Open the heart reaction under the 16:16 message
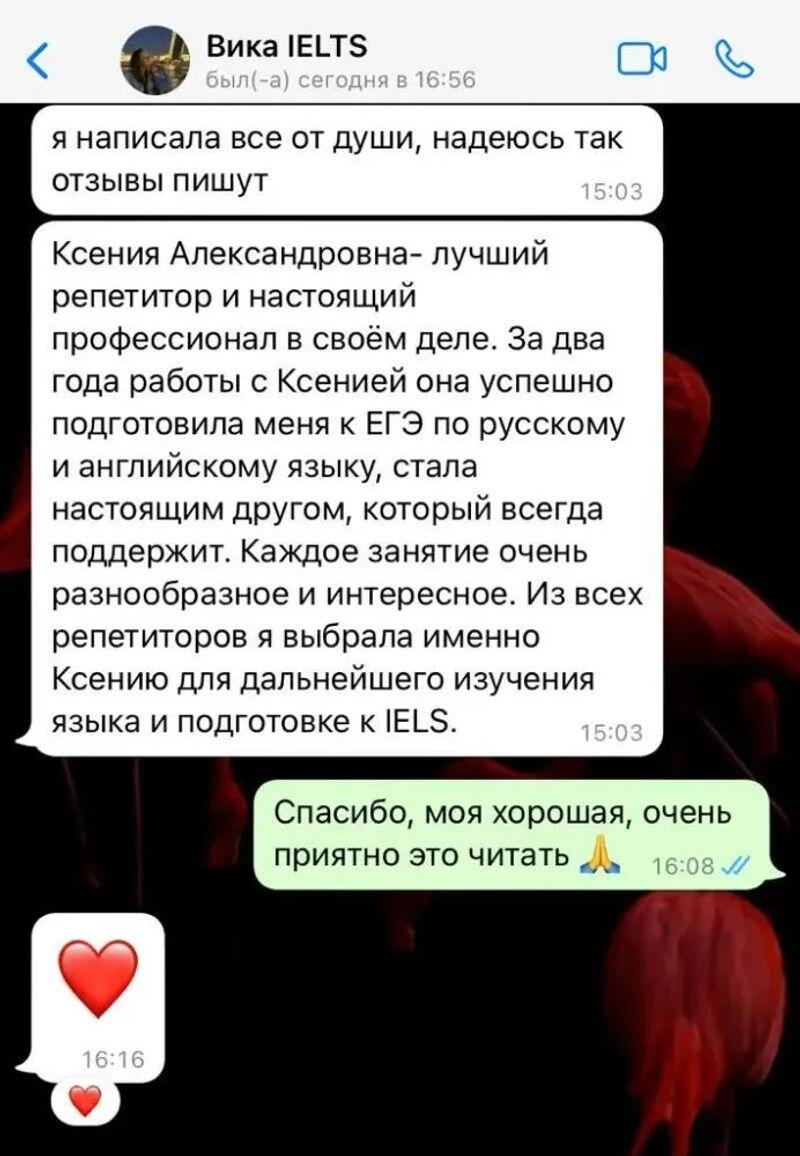This screenshot has width=800, height=1156. click(x=86, y=1101)
